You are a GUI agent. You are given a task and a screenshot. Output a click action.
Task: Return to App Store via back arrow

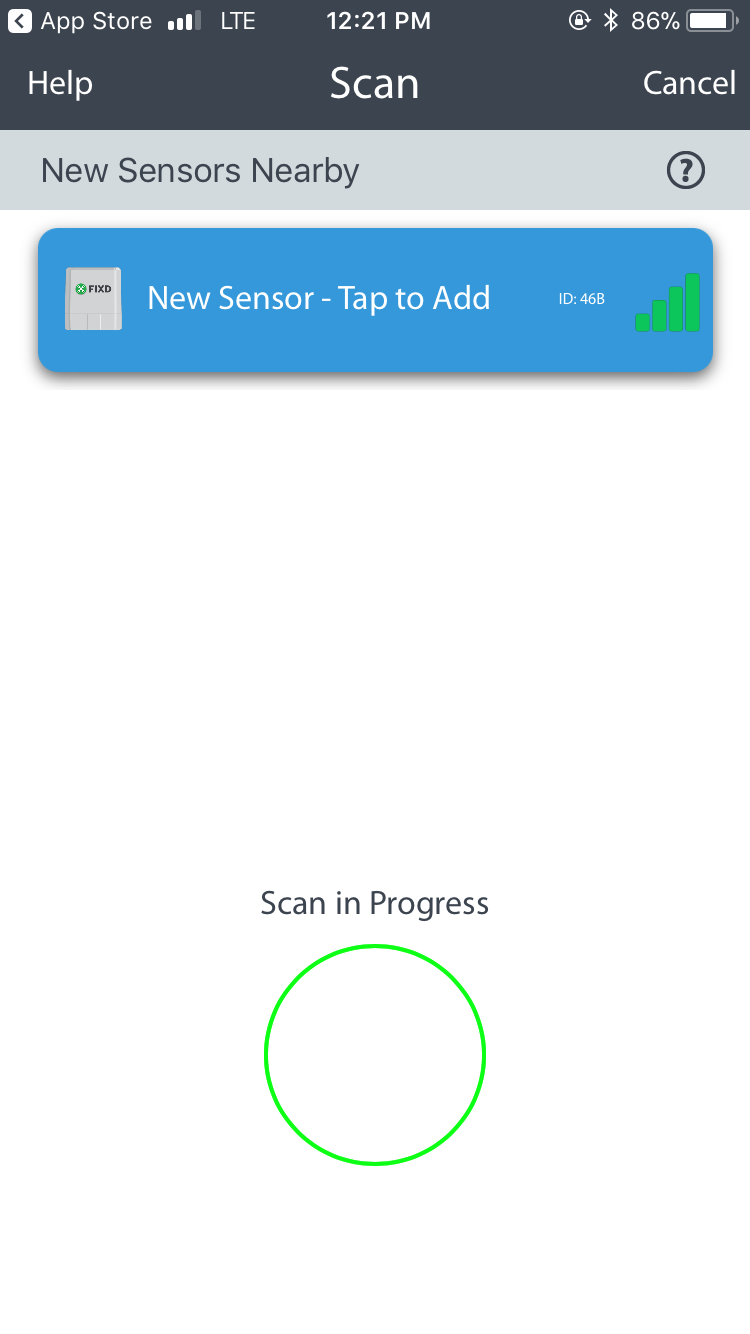(20, 20)
